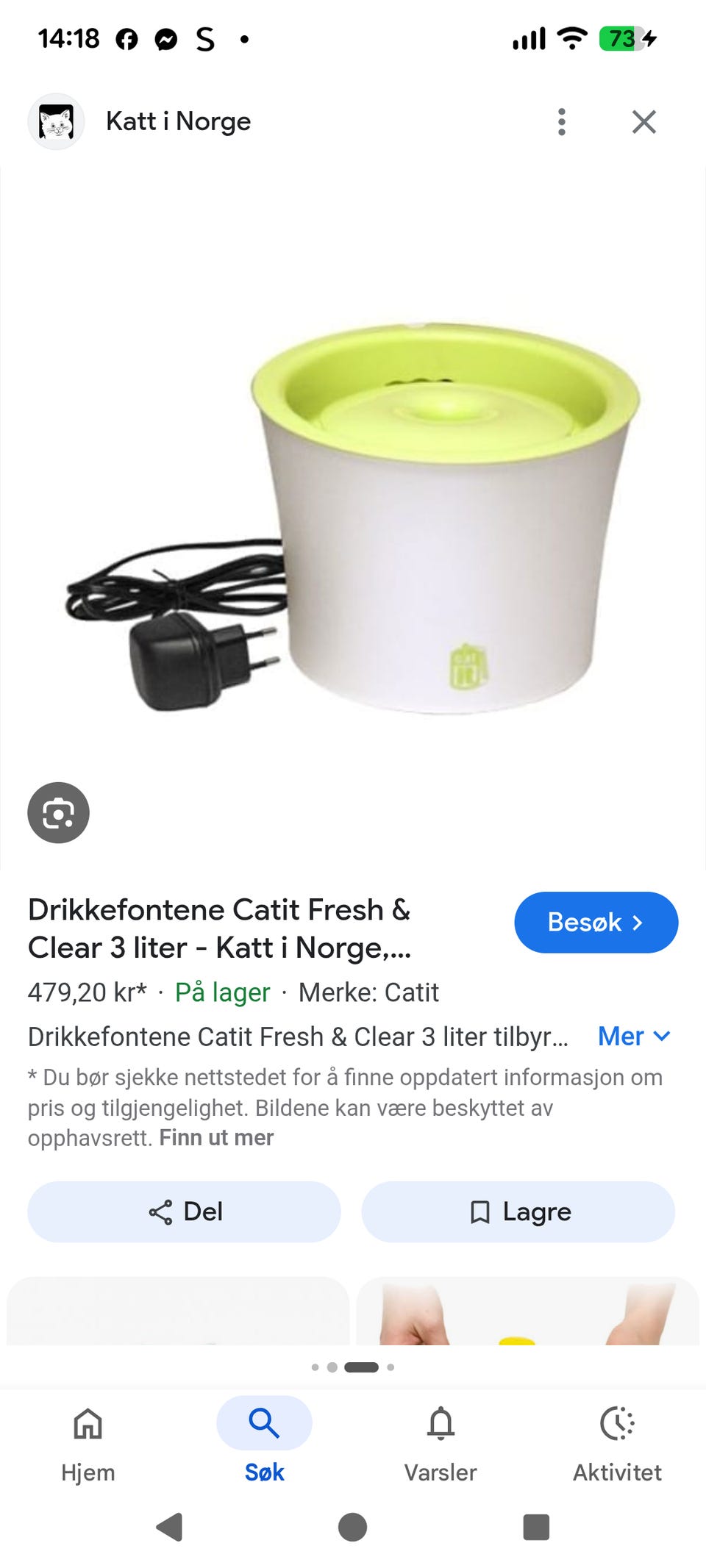
Task: Open the Varsler tab
Action: tap(441, 1440)
